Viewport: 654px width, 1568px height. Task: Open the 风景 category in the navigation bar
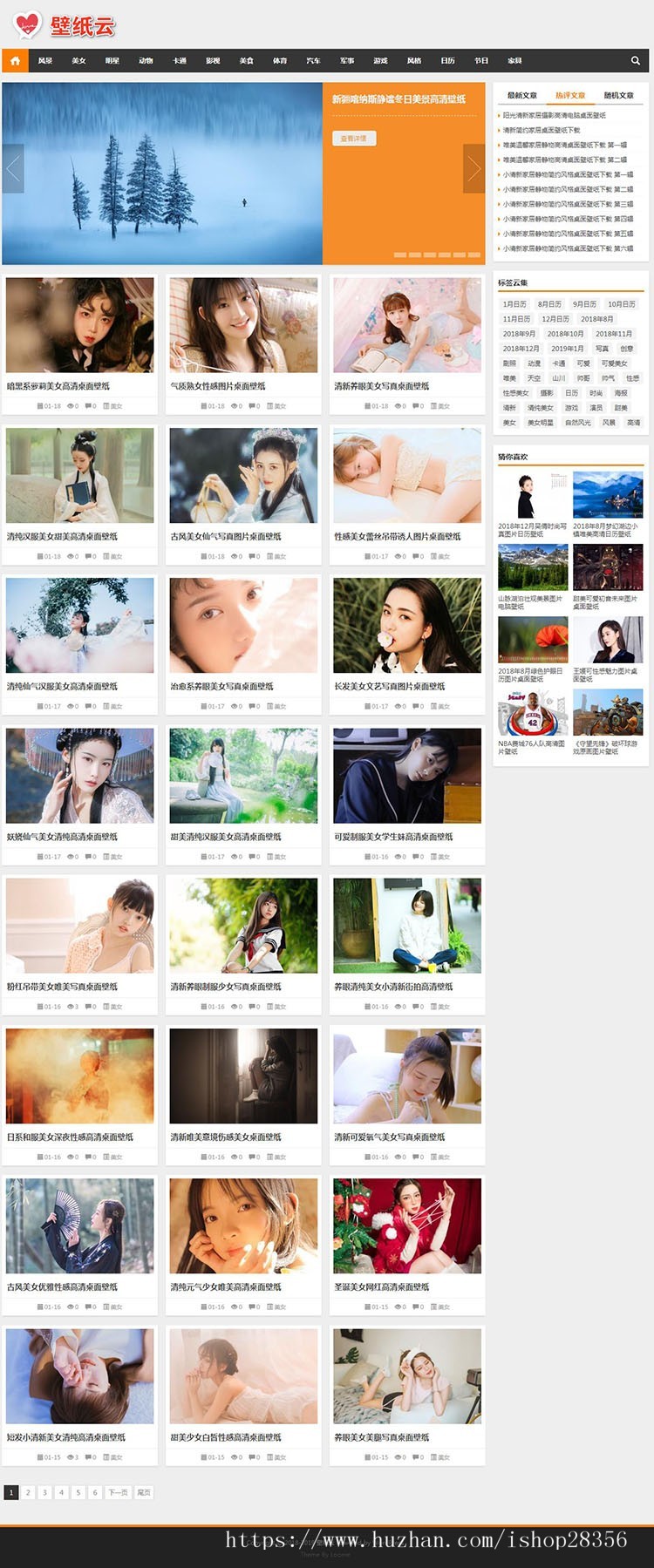[x=45, y=61]
